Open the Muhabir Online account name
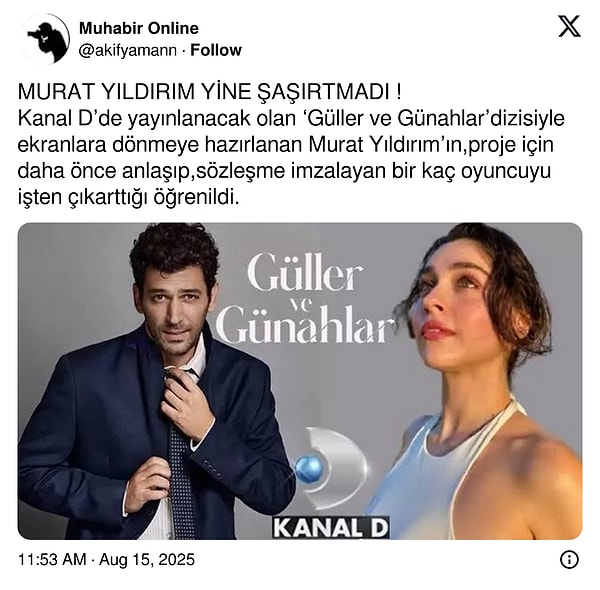 click(x=138, y=28)
